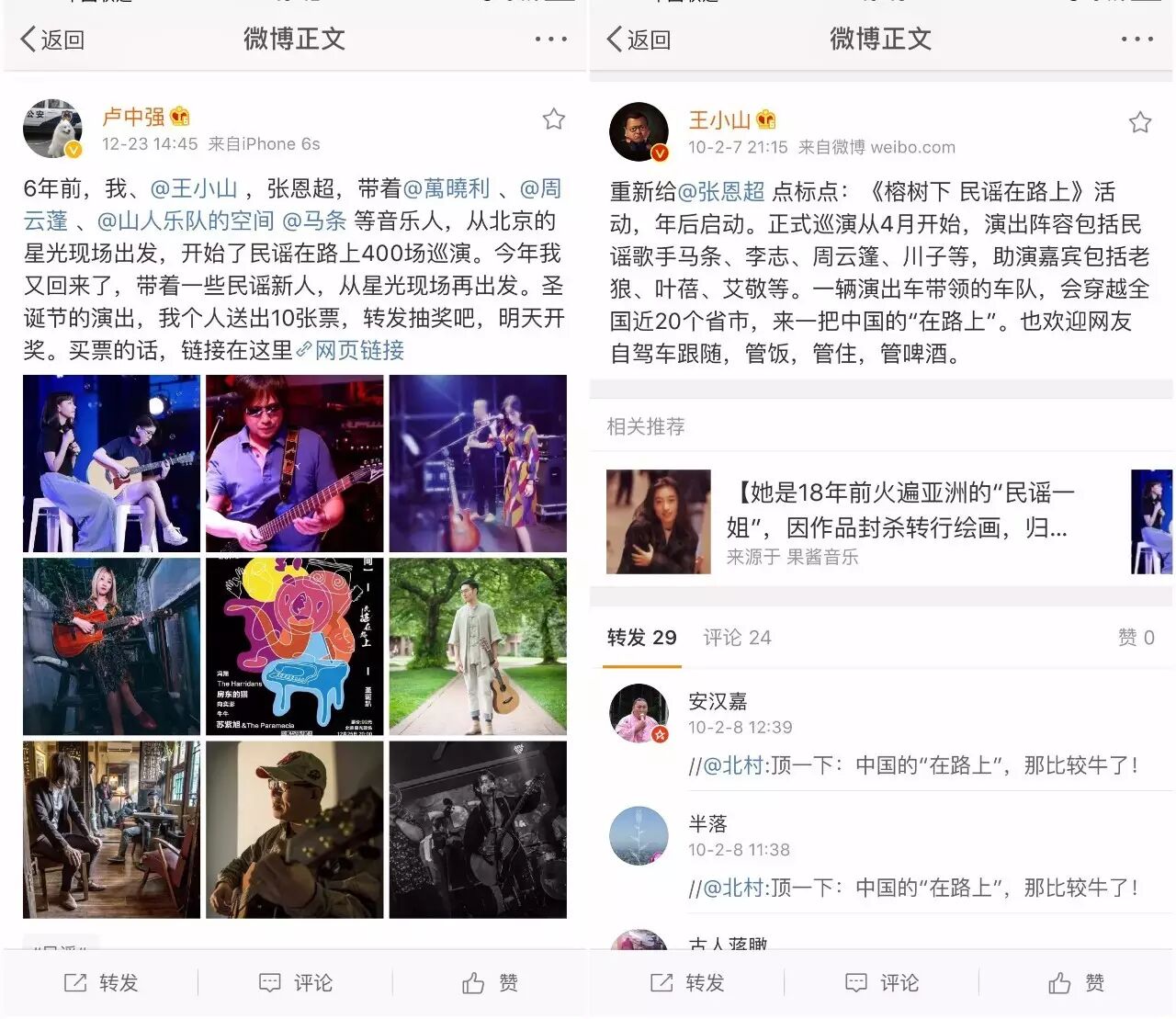Like 王小山's post with 赞
Screen dimensions: 1176x1019
click(x=1076, y=983)
